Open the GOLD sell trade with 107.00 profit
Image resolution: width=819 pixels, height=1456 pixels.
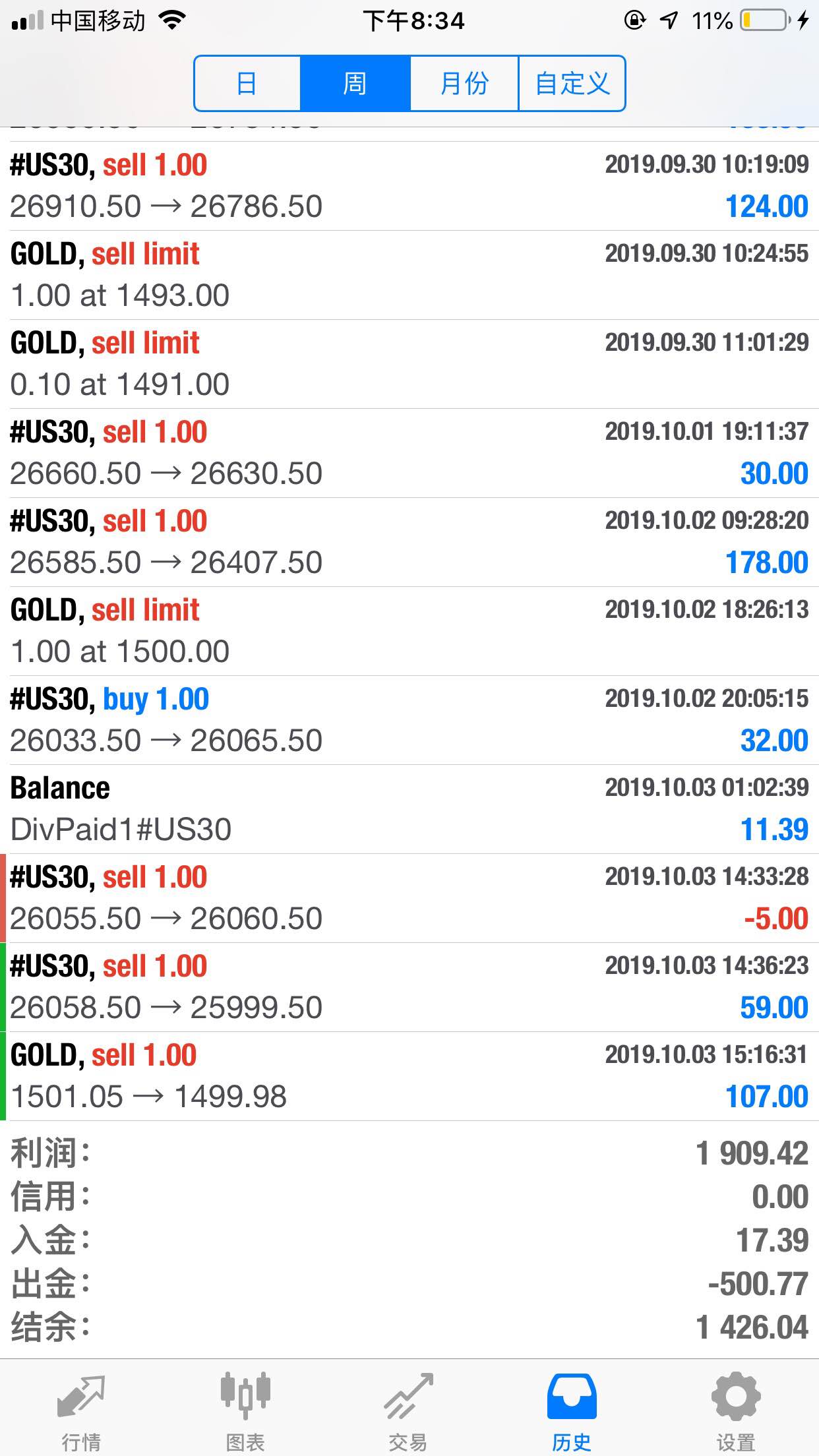(409, 1076)
